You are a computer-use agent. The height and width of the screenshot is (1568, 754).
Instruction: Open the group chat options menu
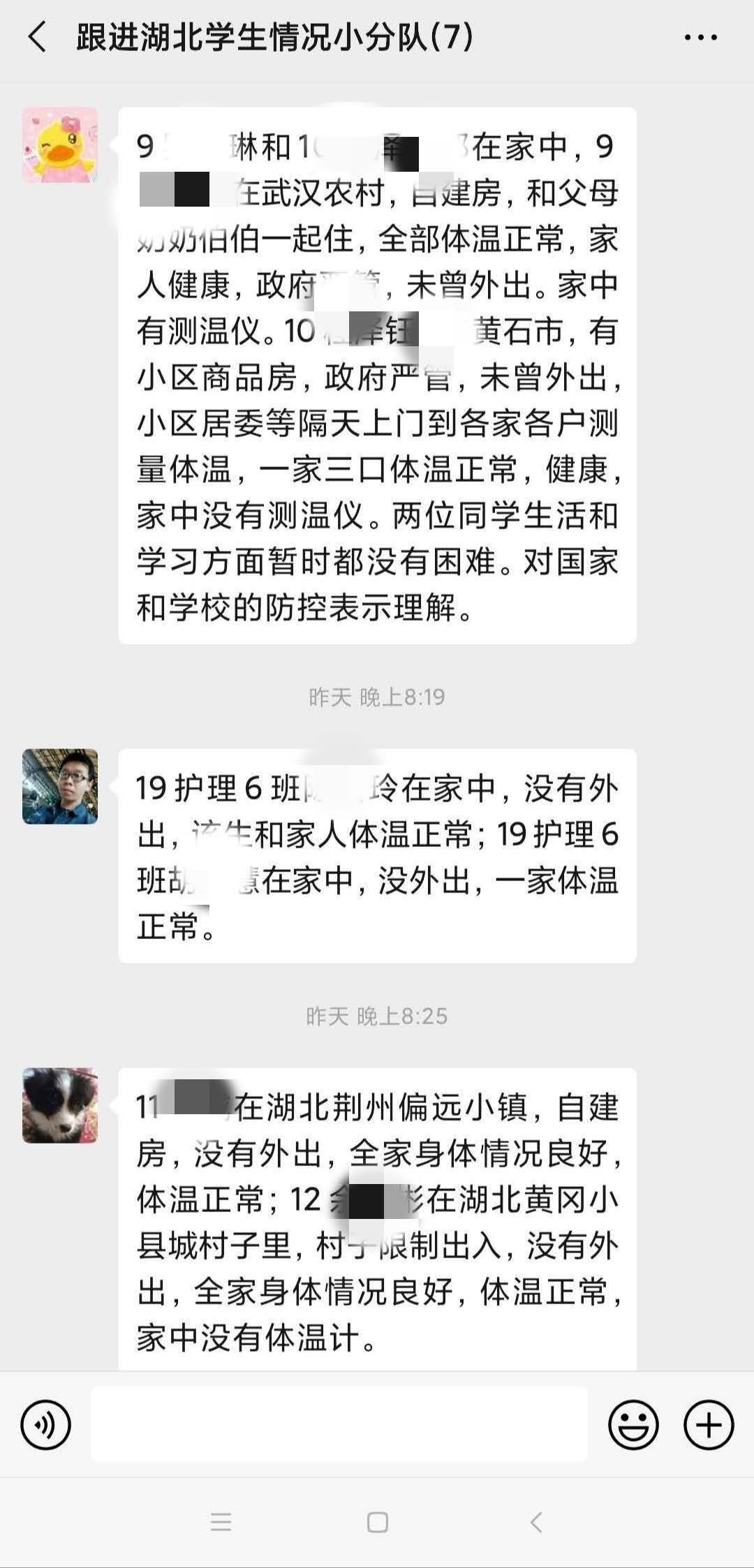coord(700,38)
